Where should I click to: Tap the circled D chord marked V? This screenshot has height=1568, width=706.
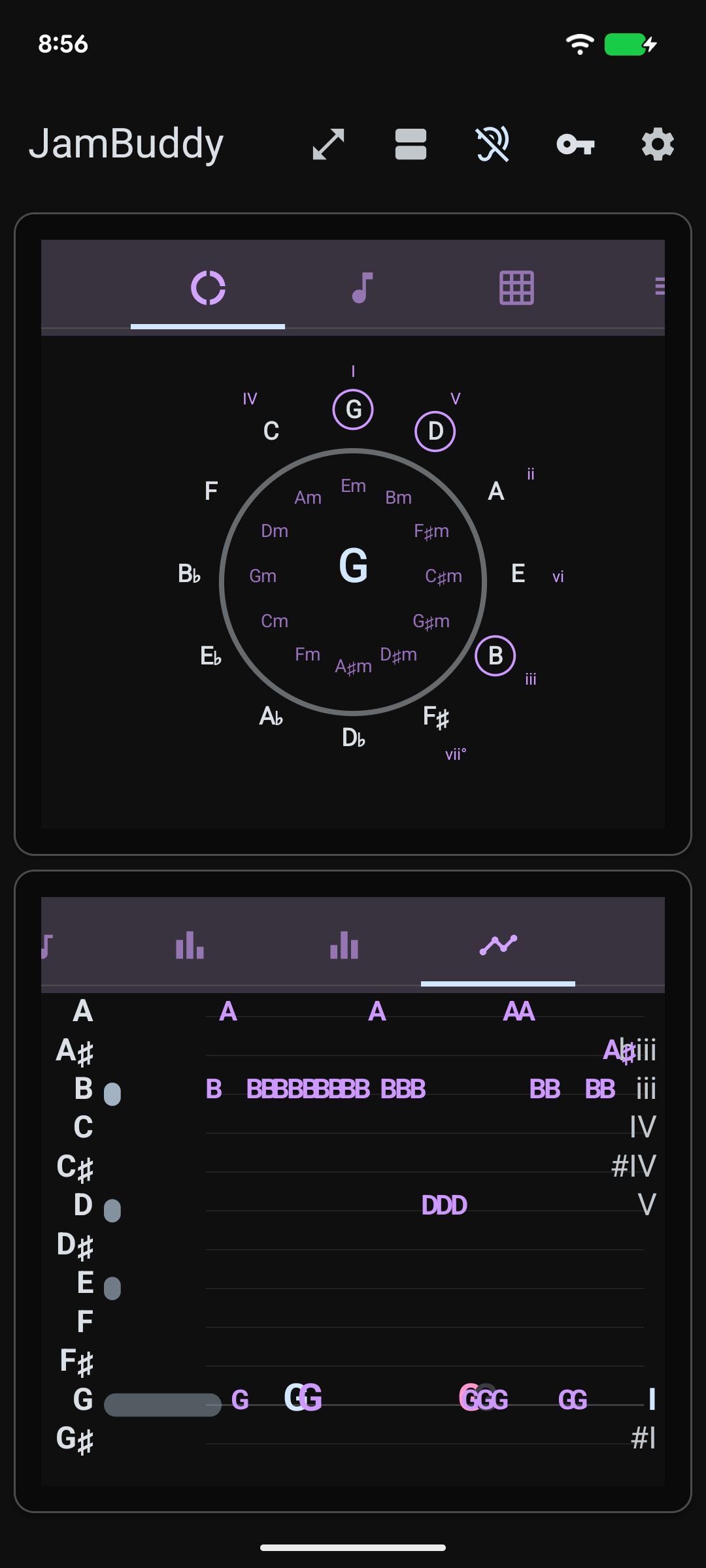point(435,431)
